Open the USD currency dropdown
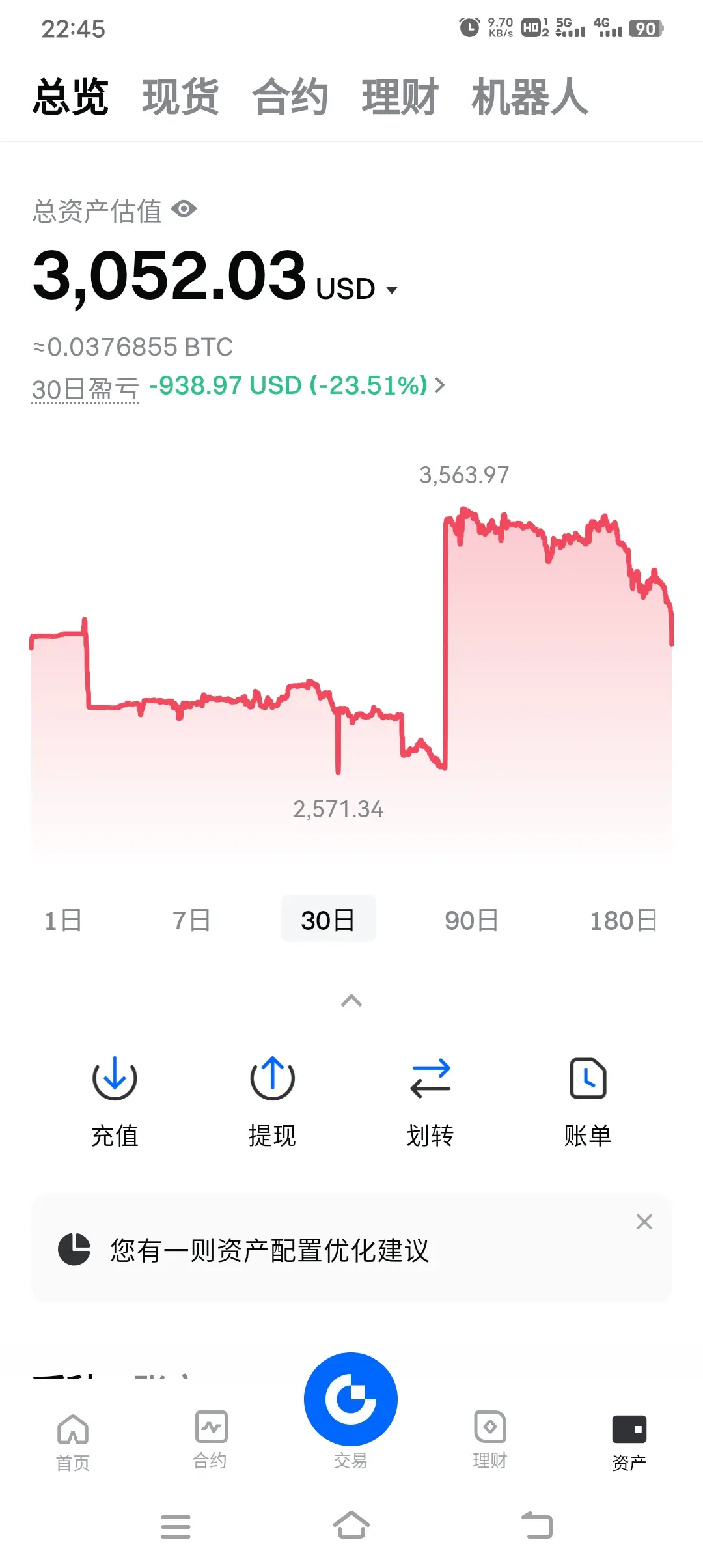Image resolution: width=703 pixels, height=1568 pixels. click(x=357, y=288)
